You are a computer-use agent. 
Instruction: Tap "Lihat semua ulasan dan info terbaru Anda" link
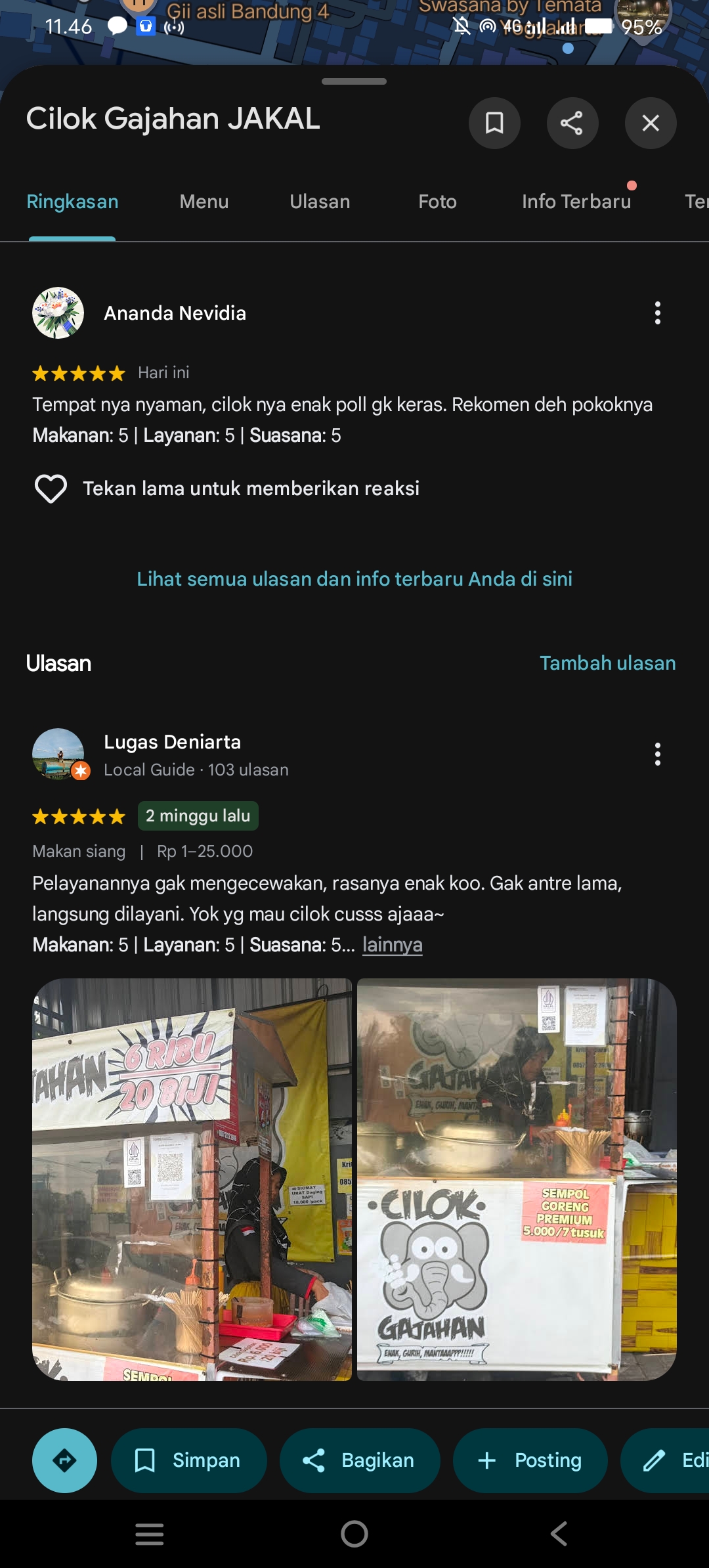[x=354, y=578]
